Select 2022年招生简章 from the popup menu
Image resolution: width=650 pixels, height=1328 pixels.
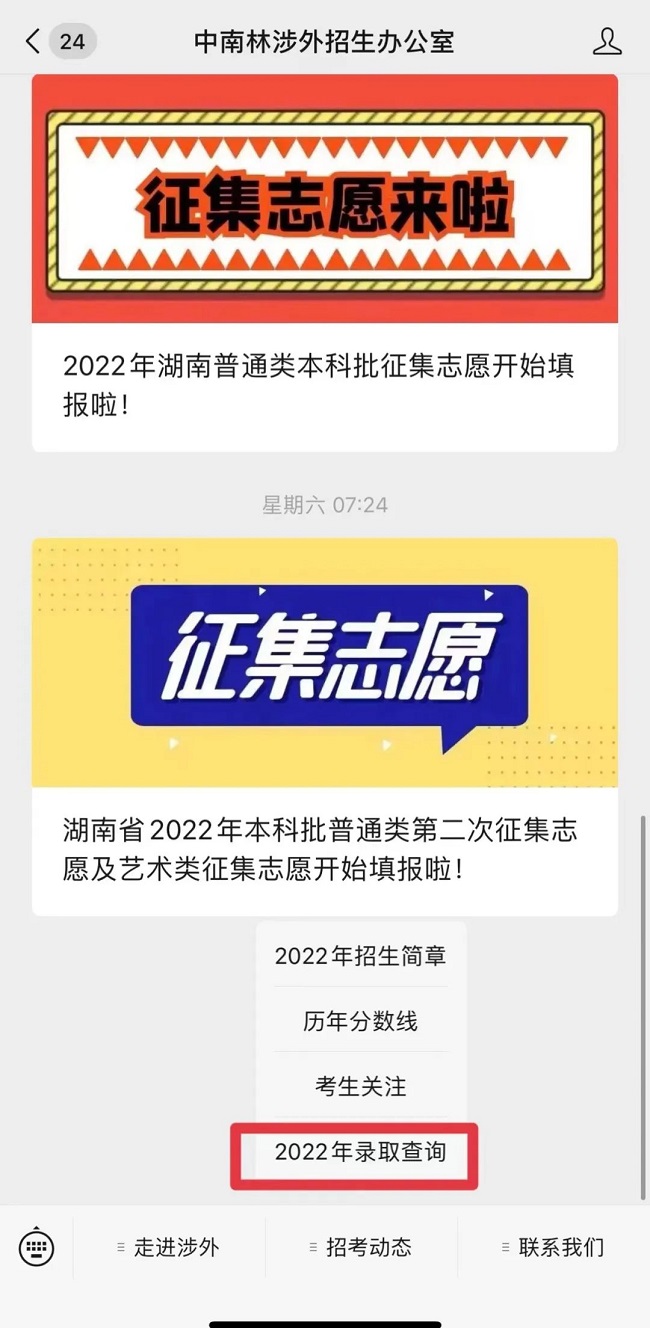click(x=360, y=956)
